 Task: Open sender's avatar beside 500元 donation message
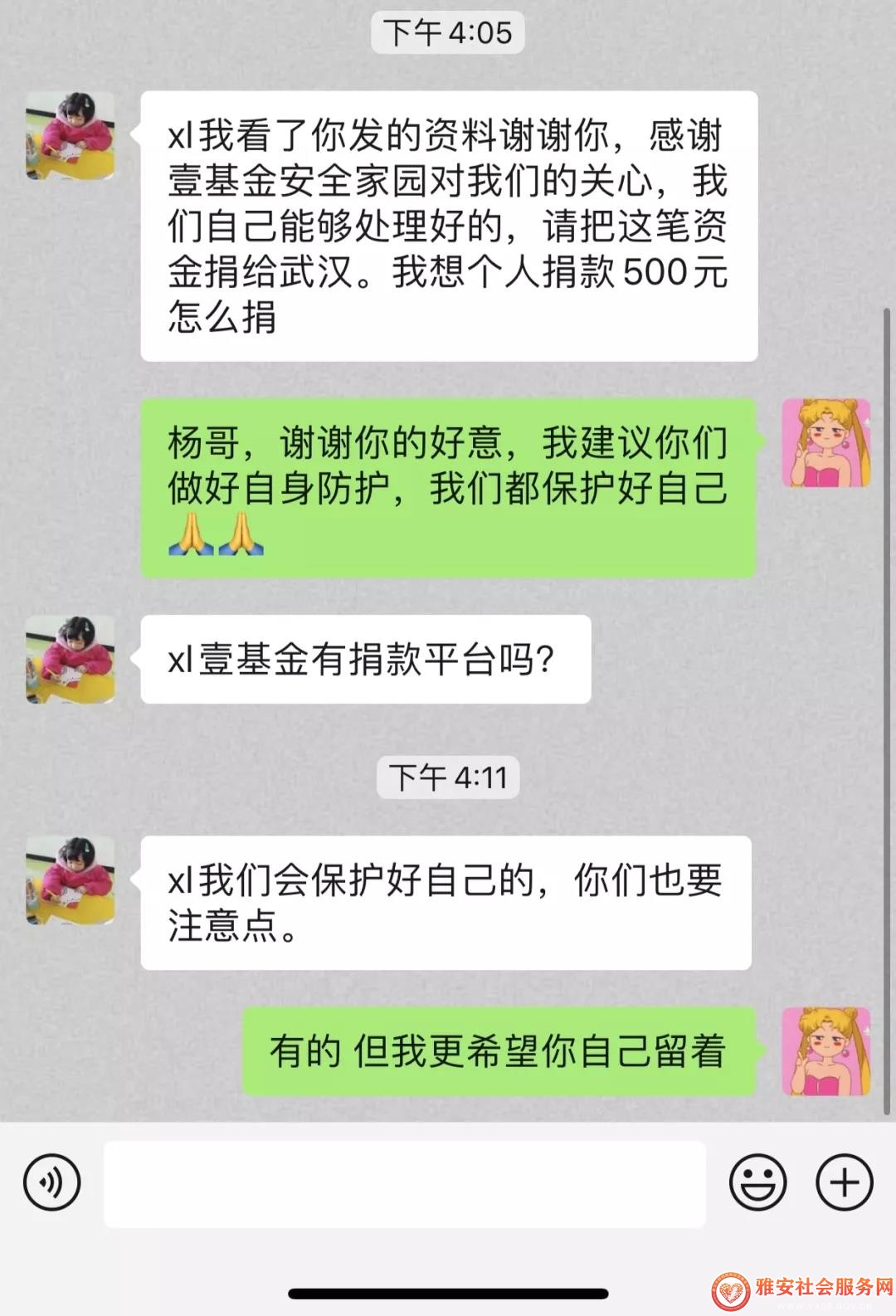[71, 136]
